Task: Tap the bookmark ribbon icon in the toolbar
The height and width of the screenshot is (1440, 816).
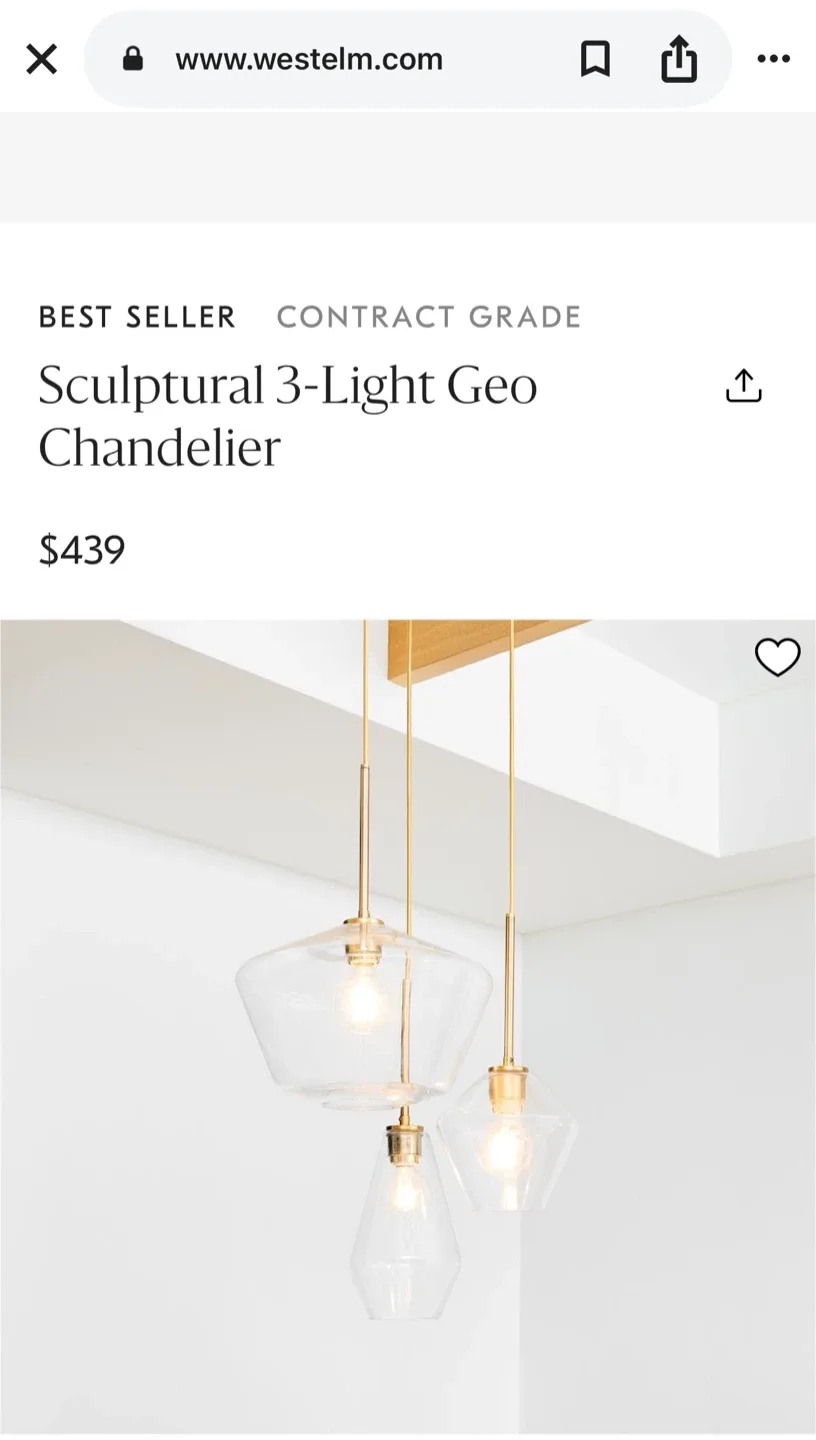Action: (x=596, y=59)
